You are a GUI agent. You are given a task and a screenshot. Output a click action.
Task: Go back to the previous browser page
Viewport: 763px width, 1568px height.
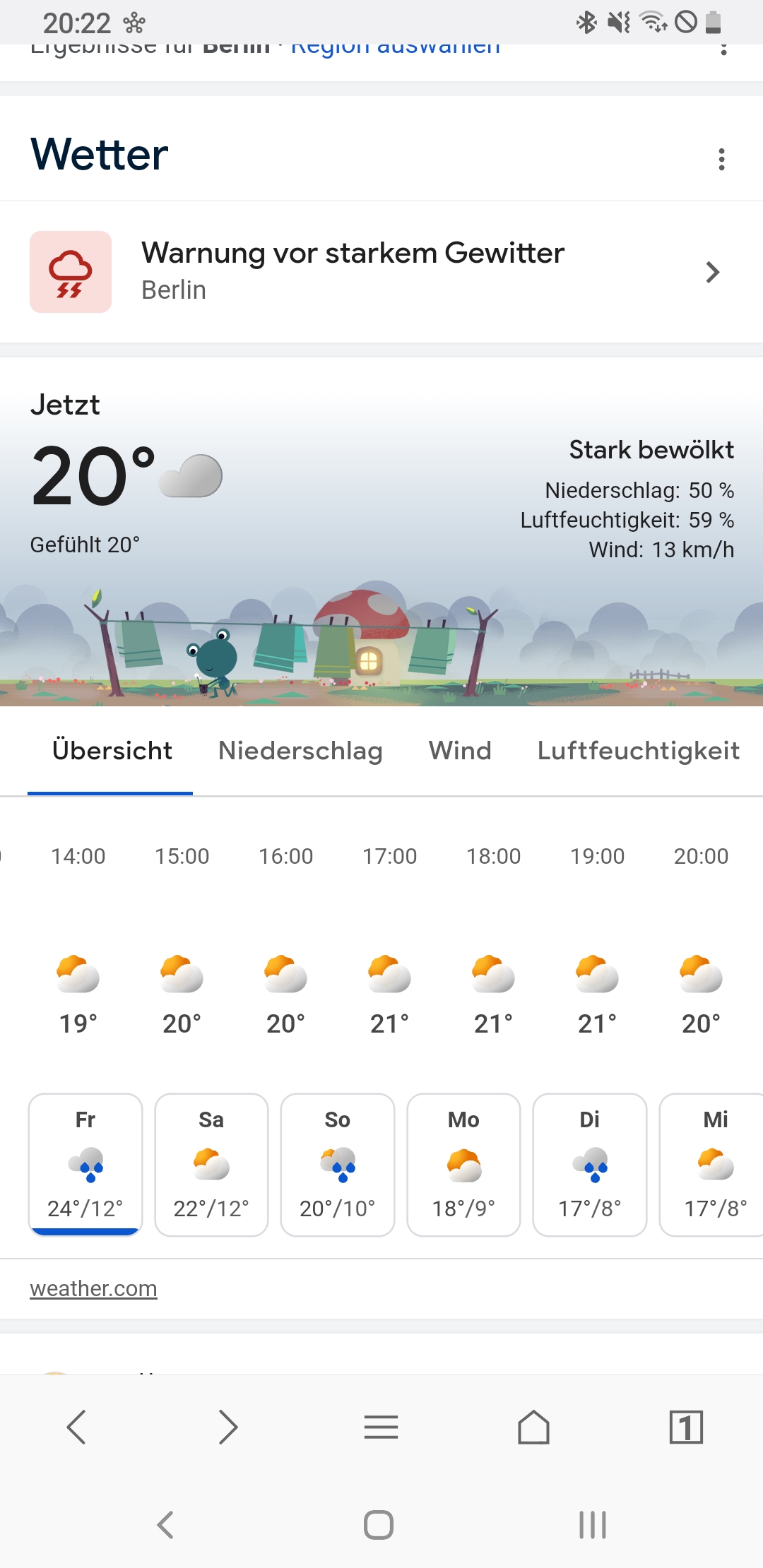(x=76, y=1427)
